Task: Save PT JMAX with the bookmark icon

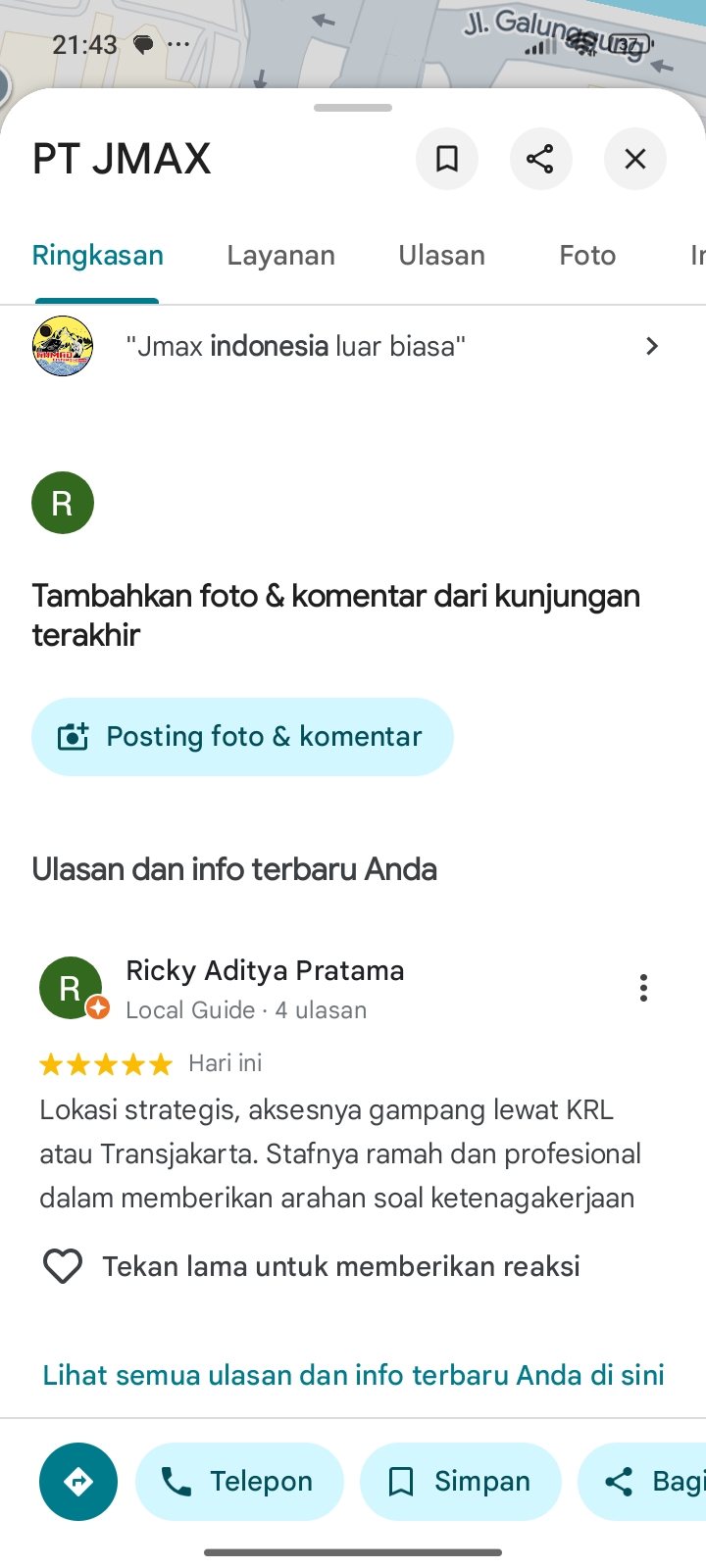Action: point(446,159)
